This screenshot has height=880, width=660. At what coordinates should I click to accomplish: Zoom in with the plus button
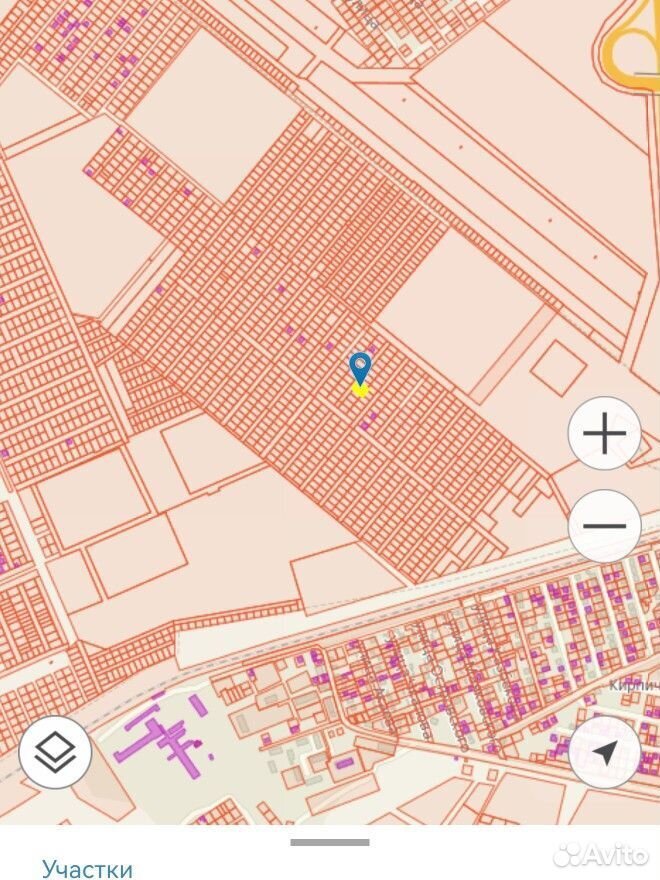pos(604,433)
